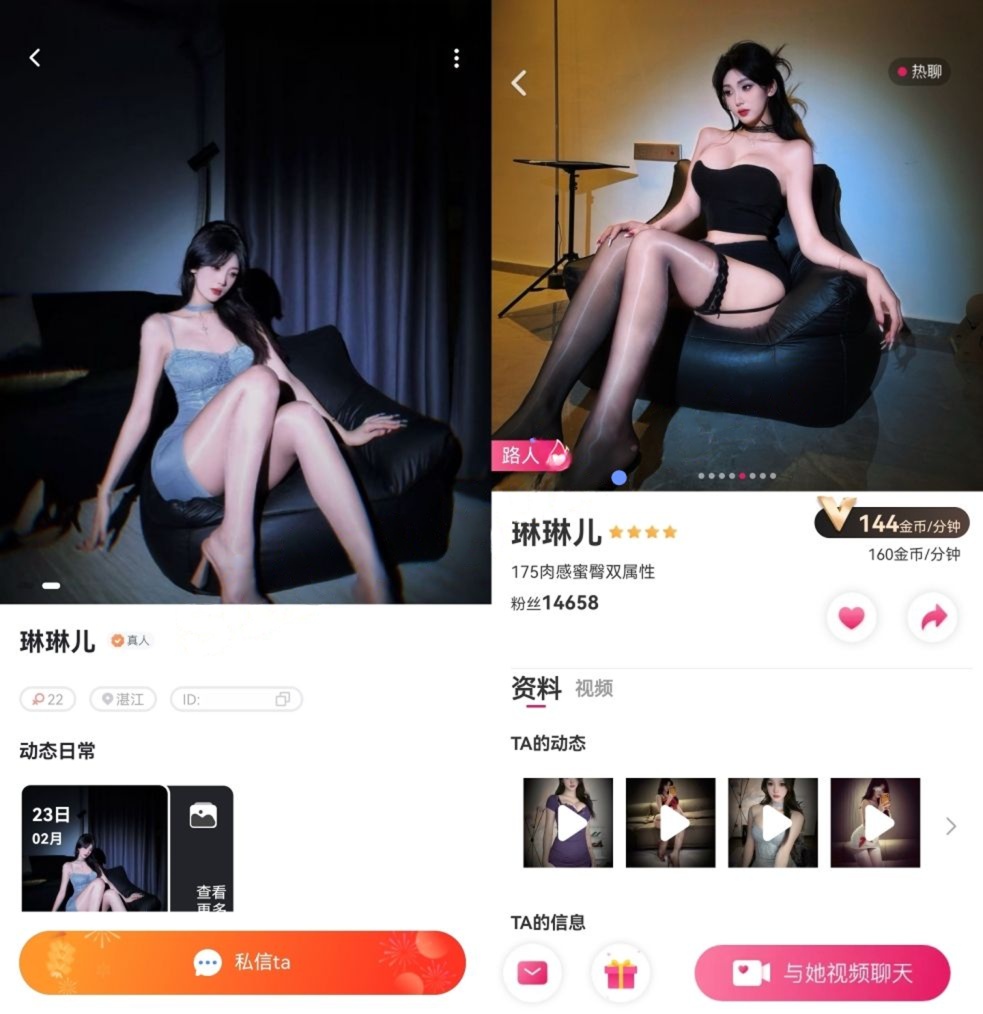Start 与她视频聊天 video chat

click(x=822, y=973)
